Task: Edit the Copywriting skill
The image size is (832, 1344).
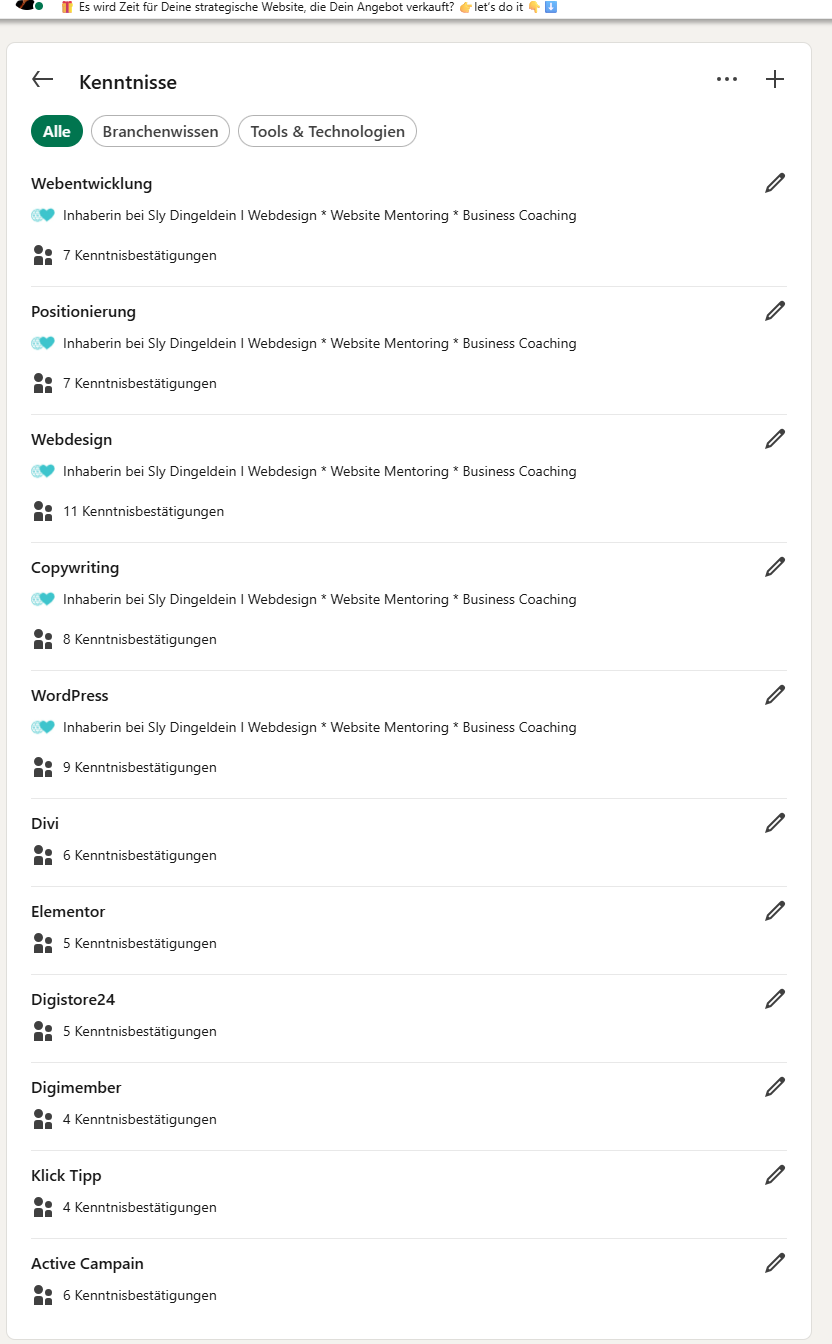Action: pos(775,567)
